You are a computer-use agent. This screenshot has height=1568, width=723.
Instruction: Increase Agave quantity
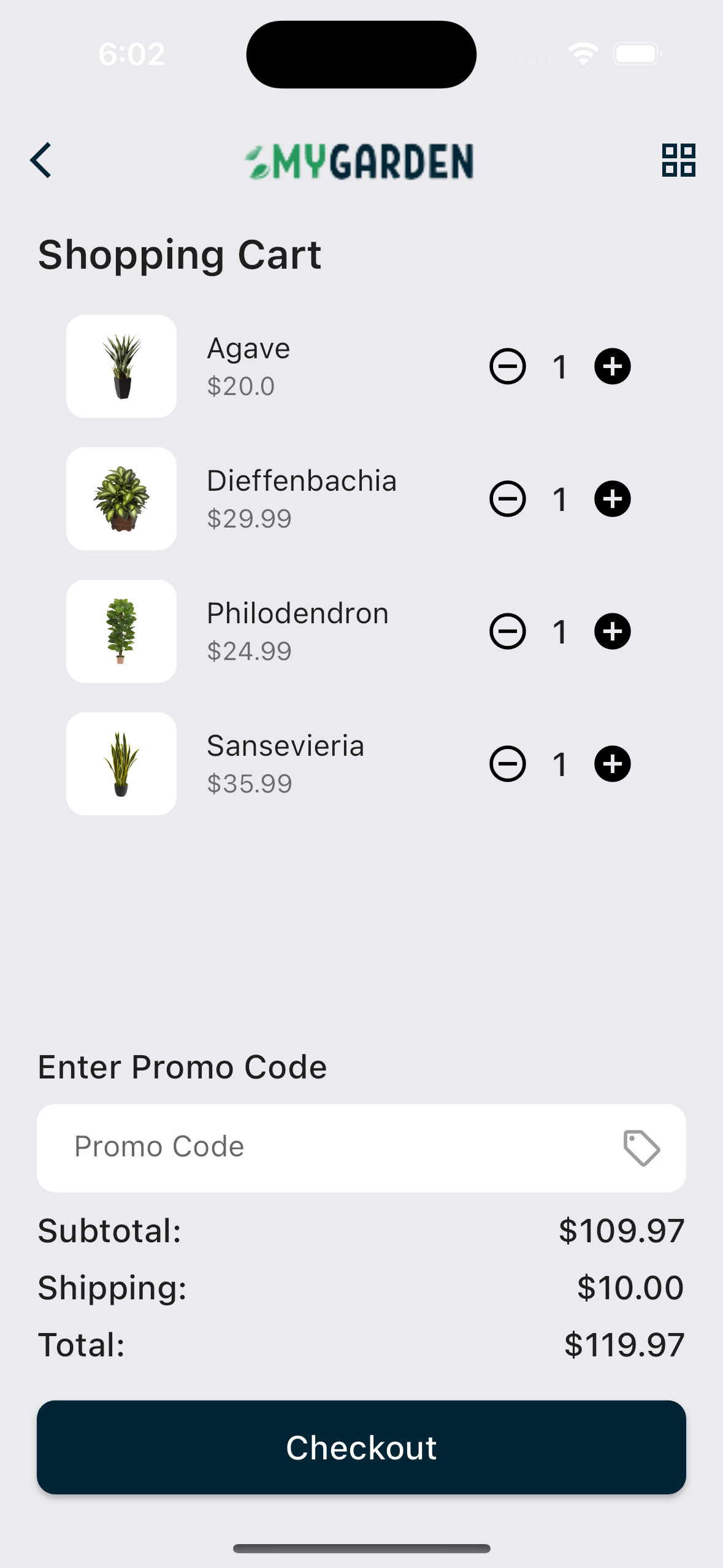(x=612, y=367)
